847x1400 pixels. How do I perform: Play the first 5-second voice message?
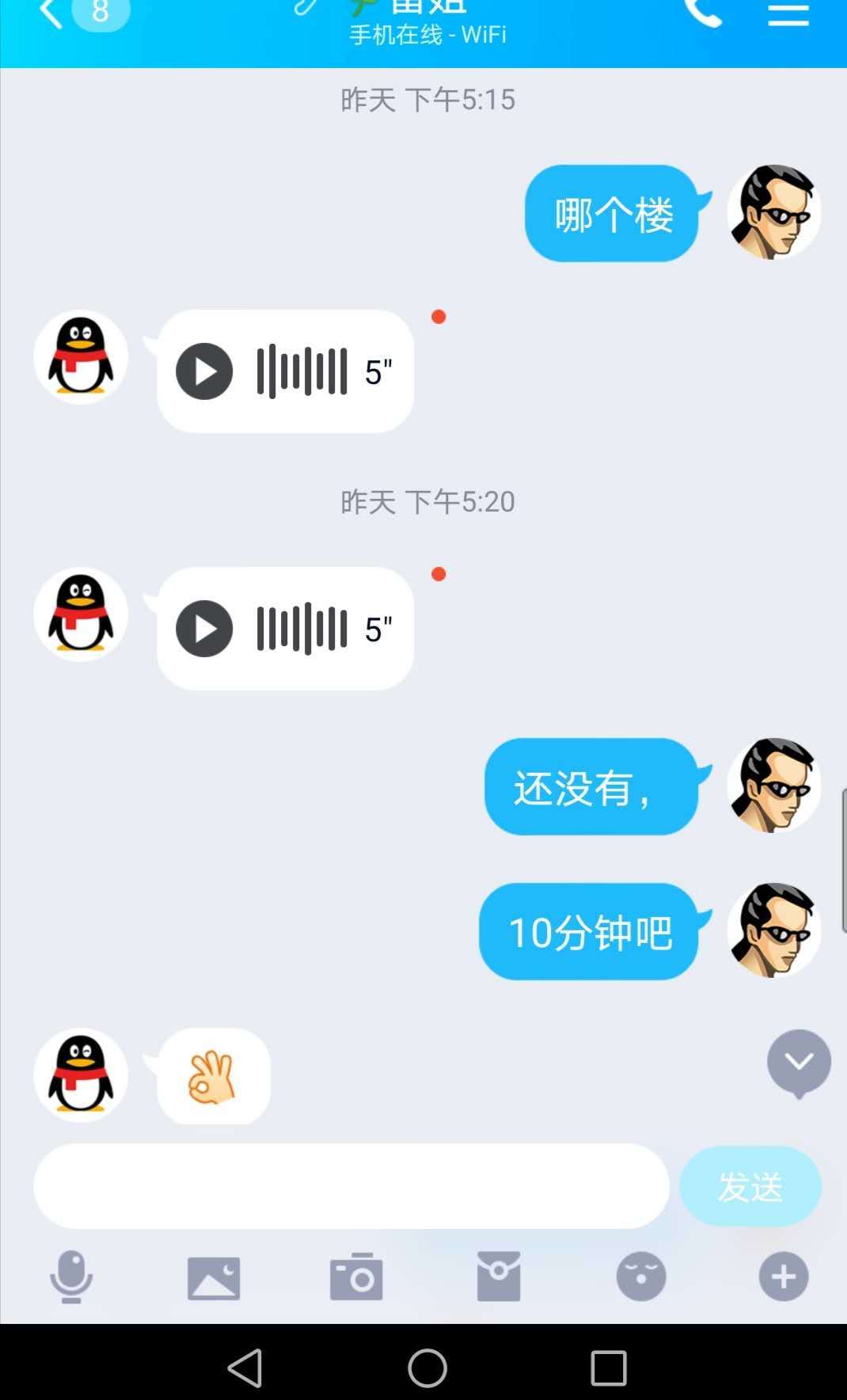203,371
